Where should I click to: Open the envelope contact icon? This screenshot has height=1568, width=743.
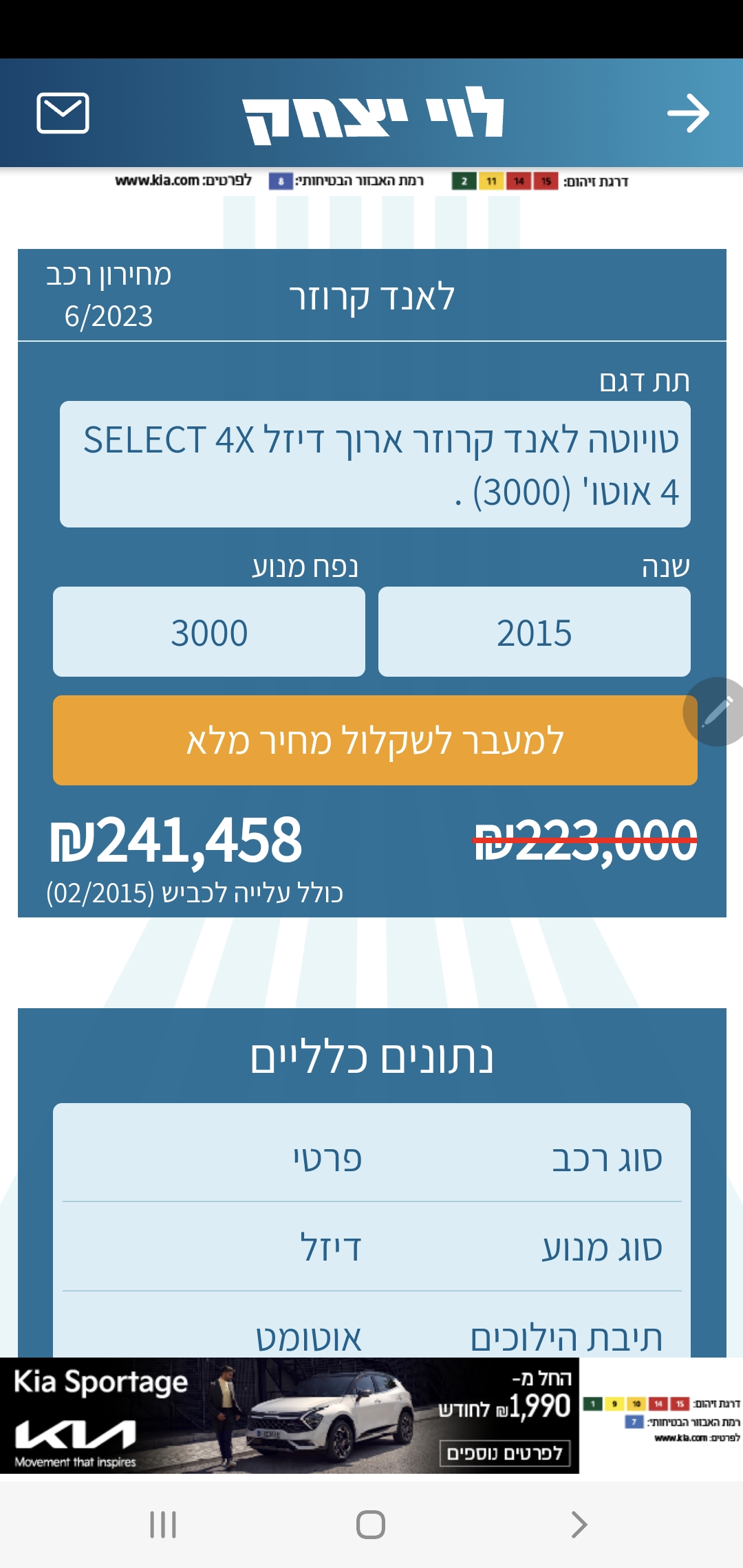pyautogui.click(x=63, y=113)
